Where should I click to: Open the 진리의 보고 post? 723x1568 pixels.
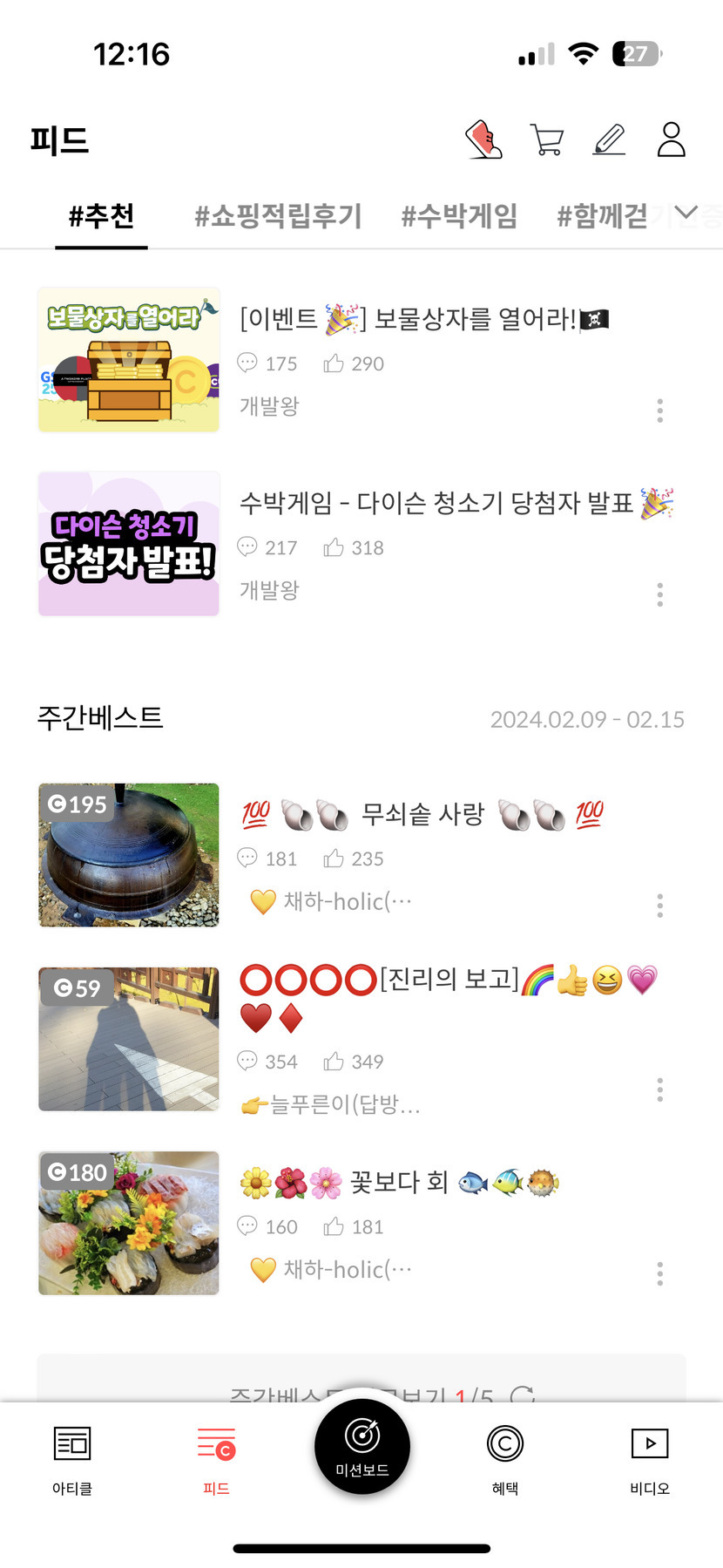coord(449,981)
